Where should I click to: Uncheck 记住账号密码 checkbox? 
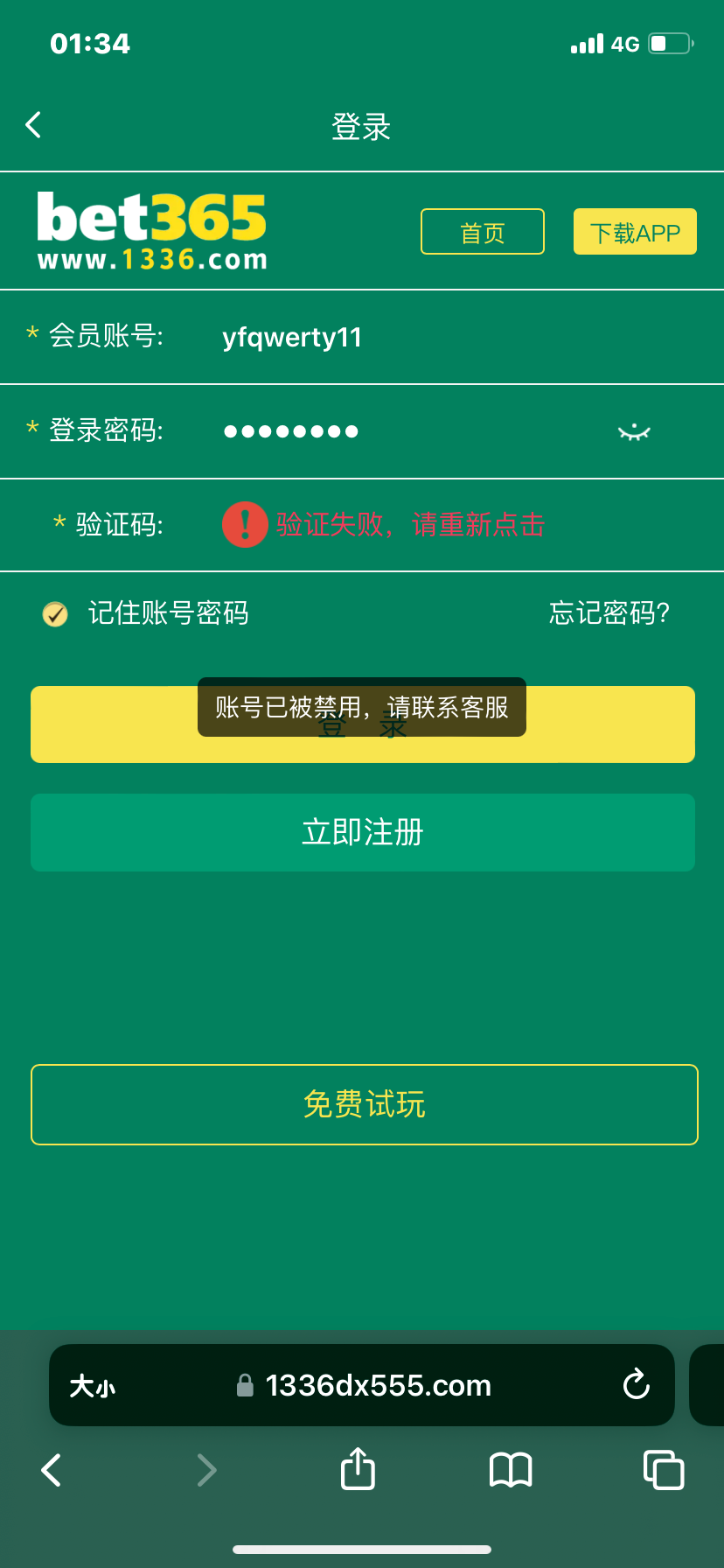coord(55,614)
